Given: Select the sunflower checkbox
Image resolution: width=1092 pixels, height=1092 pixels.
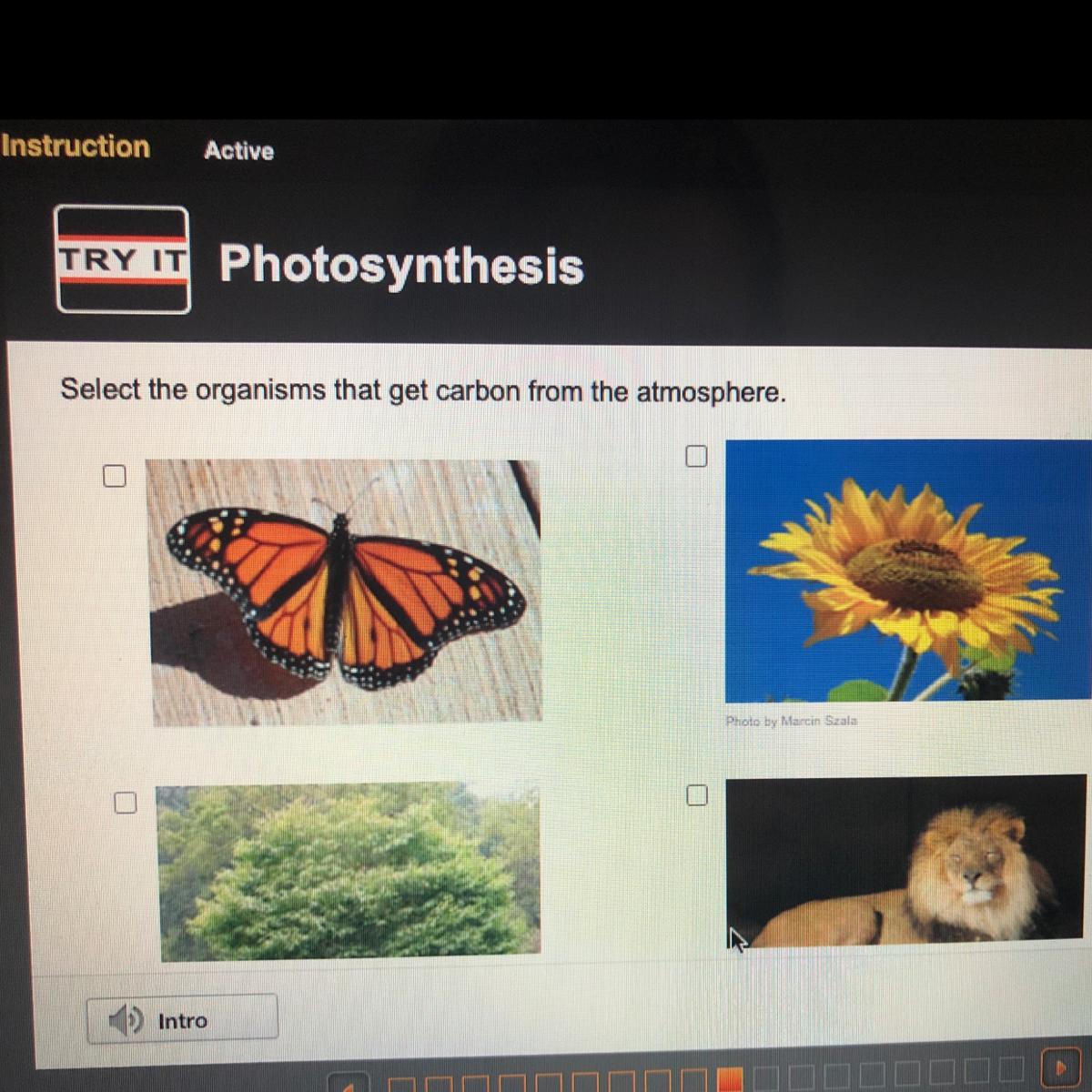Looking at the screenshot, I should [x=696, y=456].
